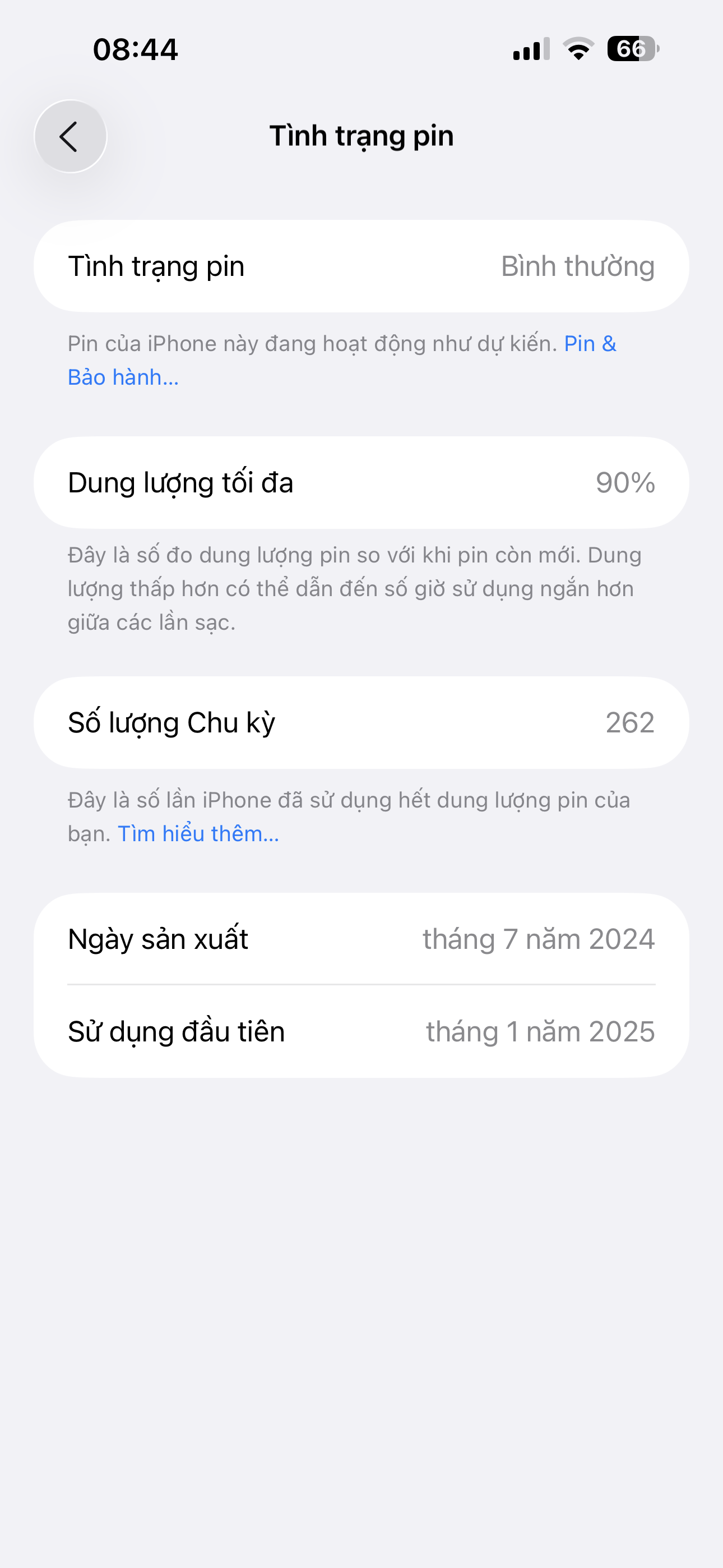Open the Tìm hiểu thêm link
Viewport: 723px width, 1568px height.
(x=198, y=833)
